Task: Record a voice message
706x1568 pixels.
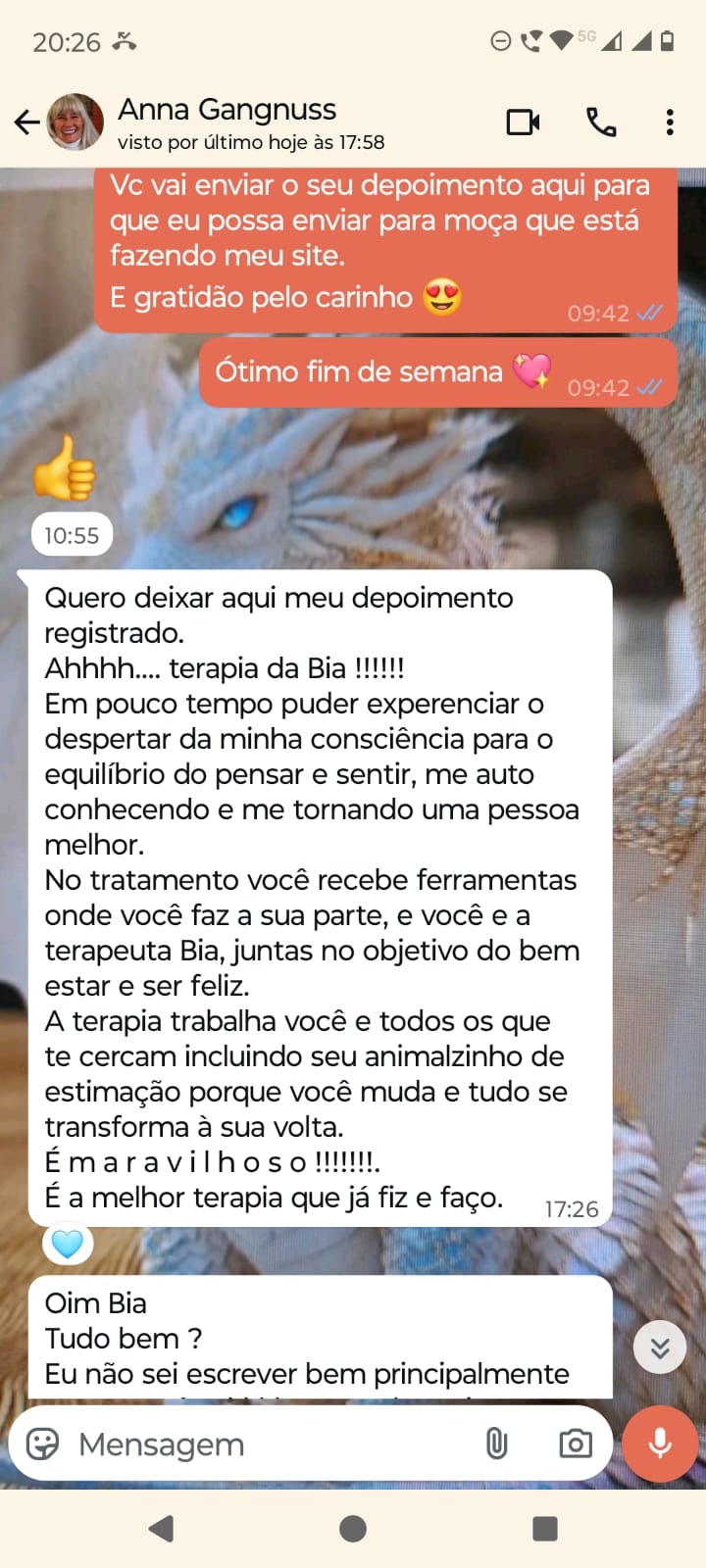Action: point(660,1444)
